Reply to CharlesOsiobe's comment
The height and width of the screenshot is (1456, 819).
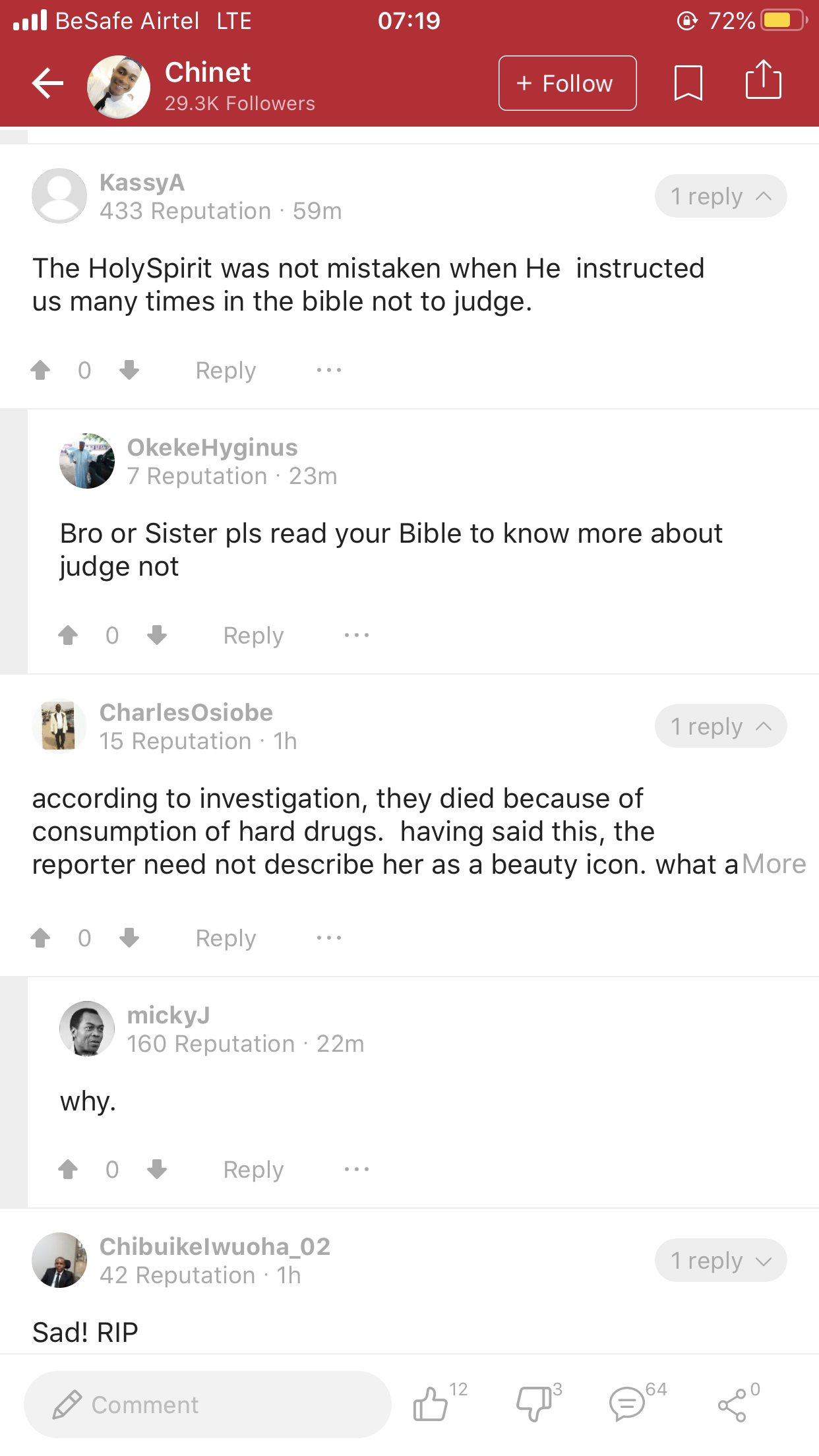(226, 938)
